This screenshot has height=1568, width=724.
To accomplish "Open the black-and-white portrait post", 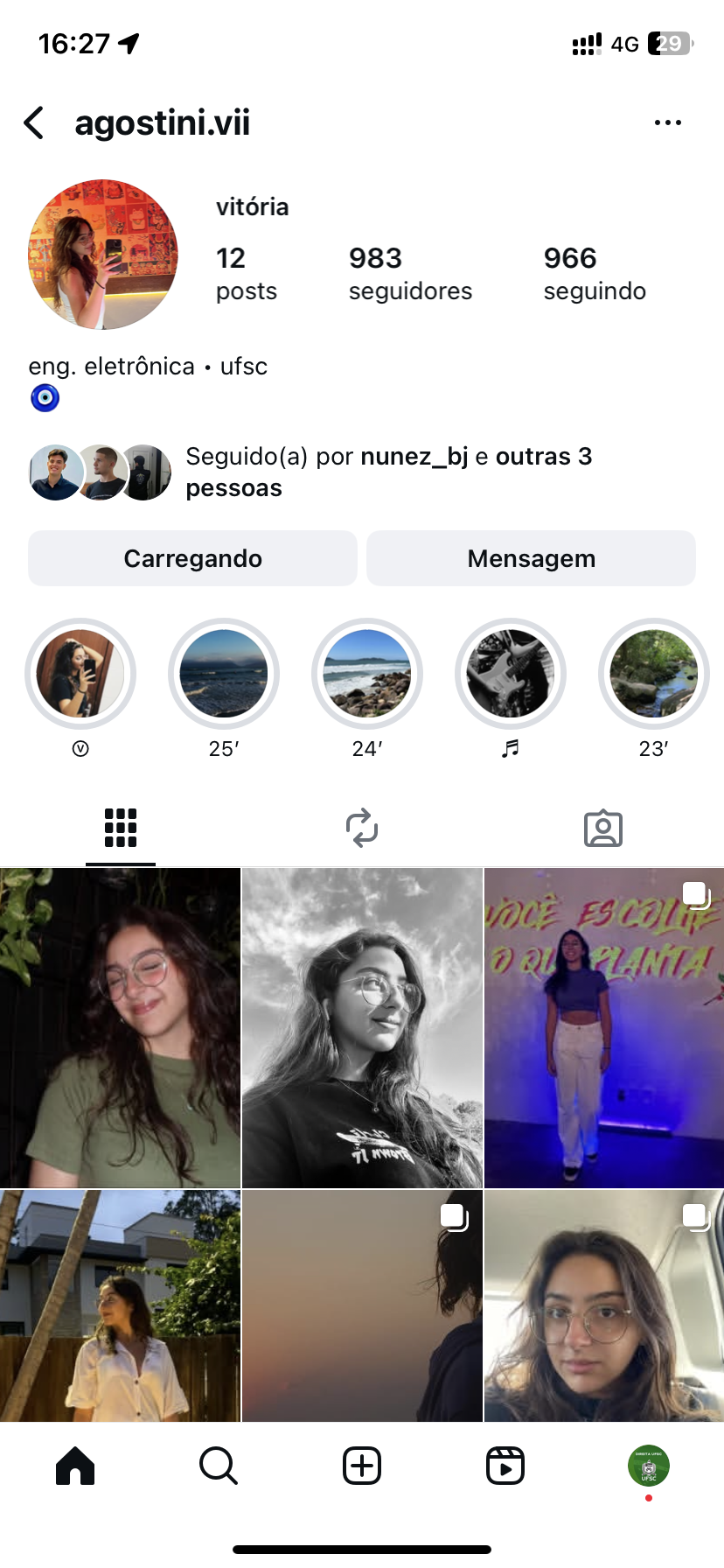I will pyautogui.click(x=362, y=1027).
